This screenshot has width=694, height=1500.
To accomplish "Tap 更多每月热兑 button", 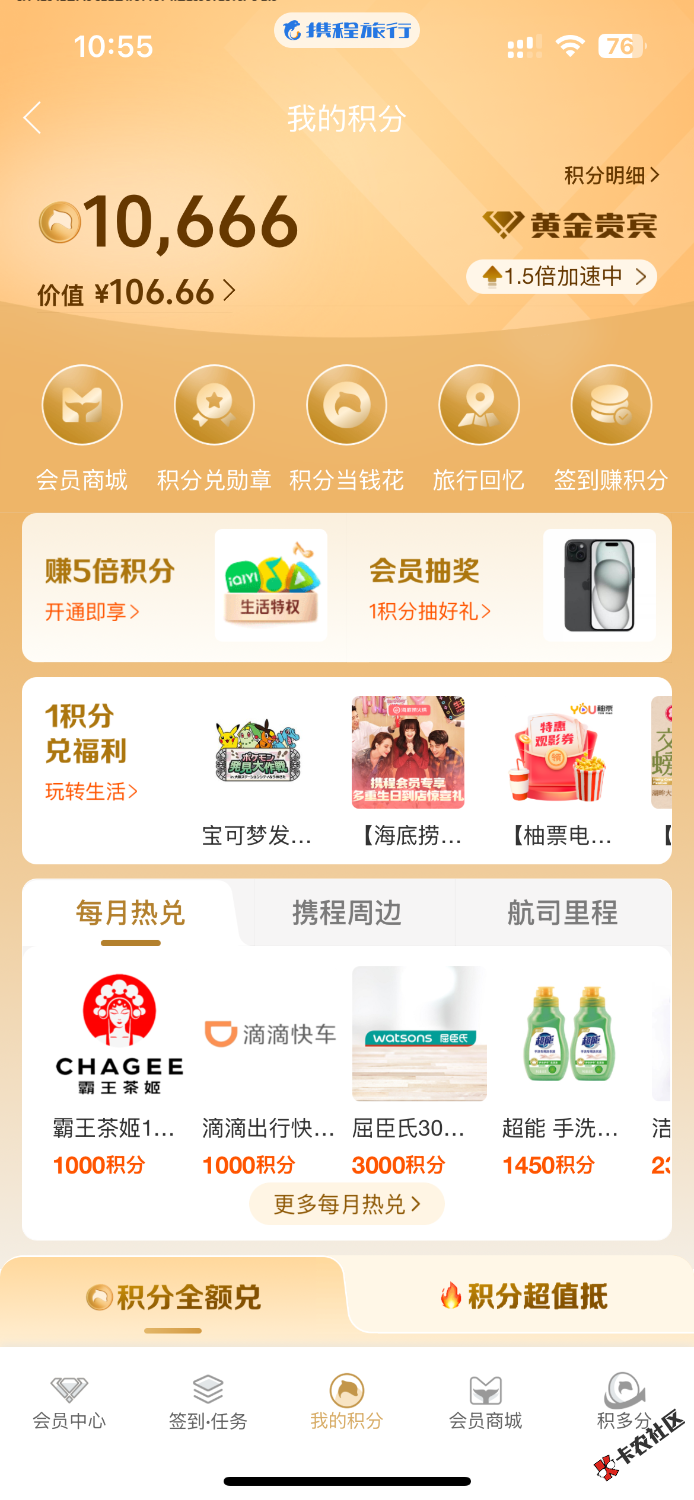I will (346, 1204).
